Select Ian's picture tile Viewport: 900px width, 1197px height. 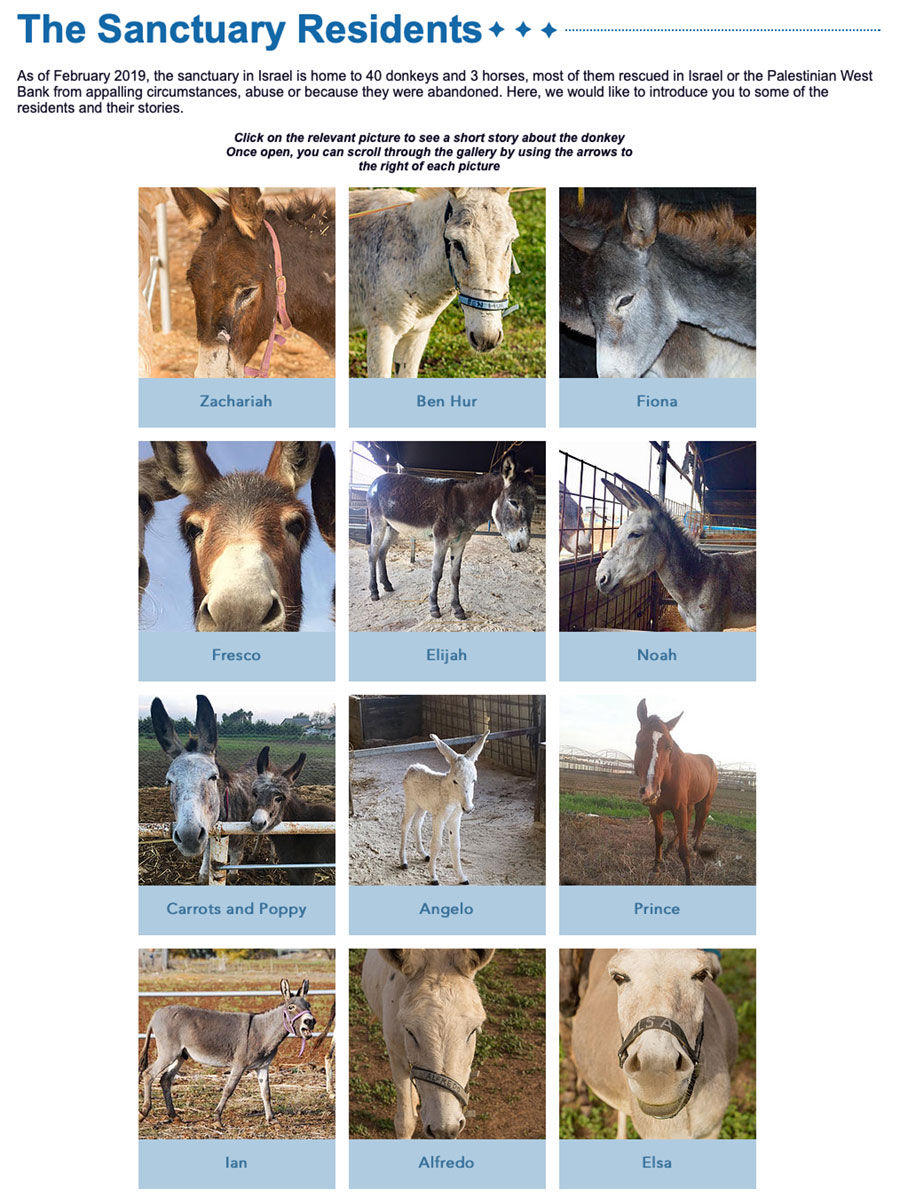236,1045
